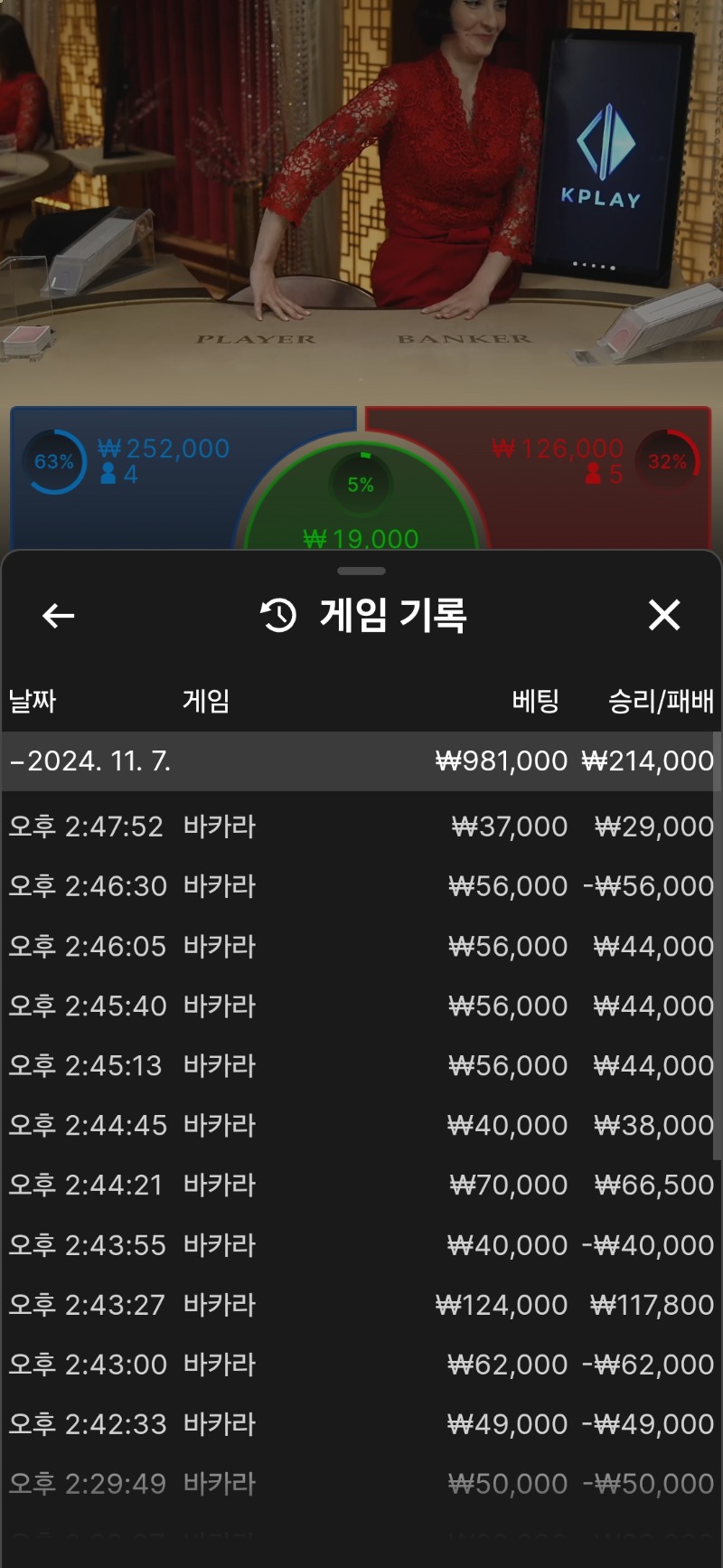Collapse the 2024. 11. 7. date group
The image size is (723, 1568).
[90, 760]
